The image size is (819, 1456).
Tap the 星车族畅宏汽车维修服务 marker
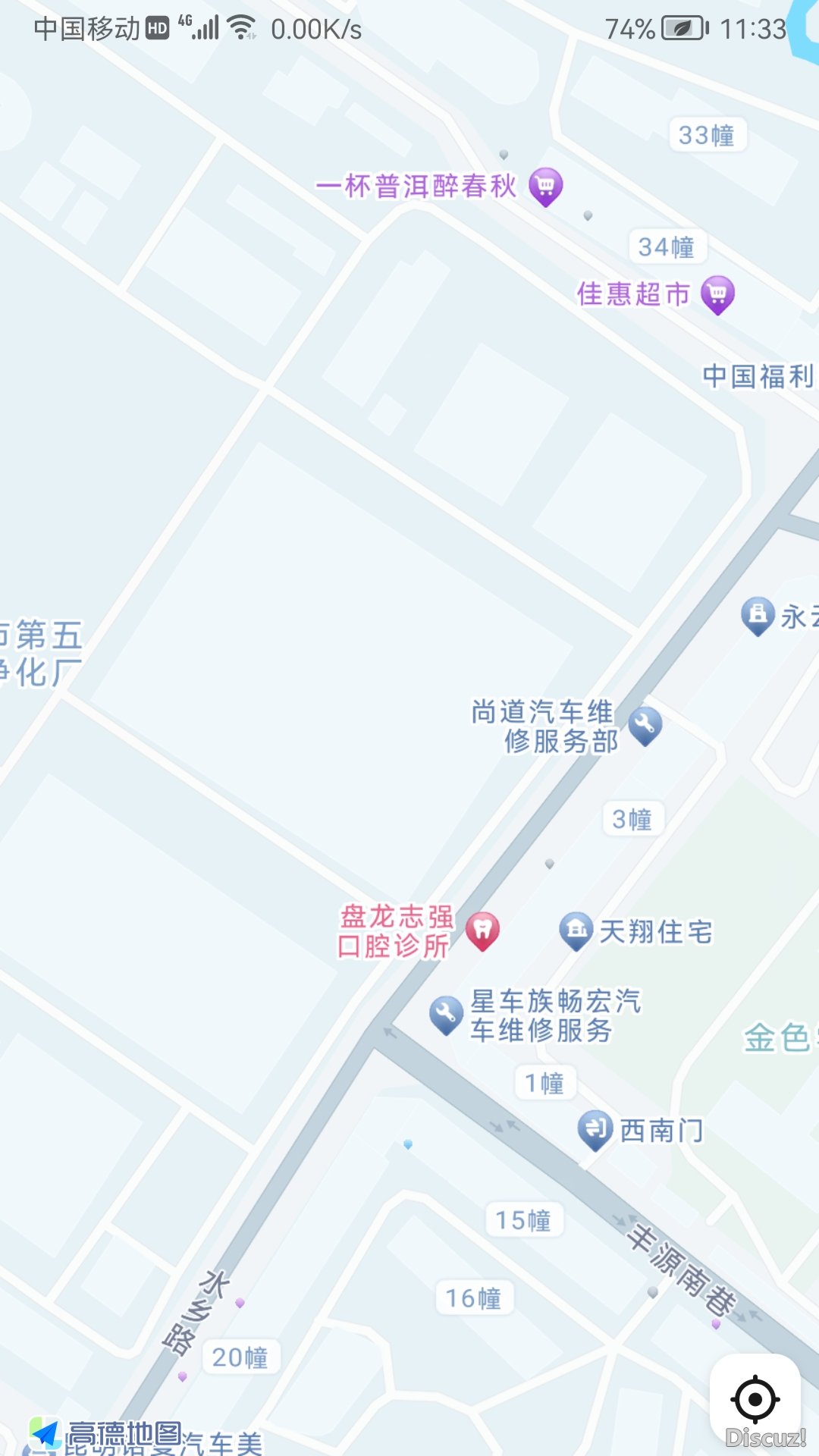pos(446,1015)
